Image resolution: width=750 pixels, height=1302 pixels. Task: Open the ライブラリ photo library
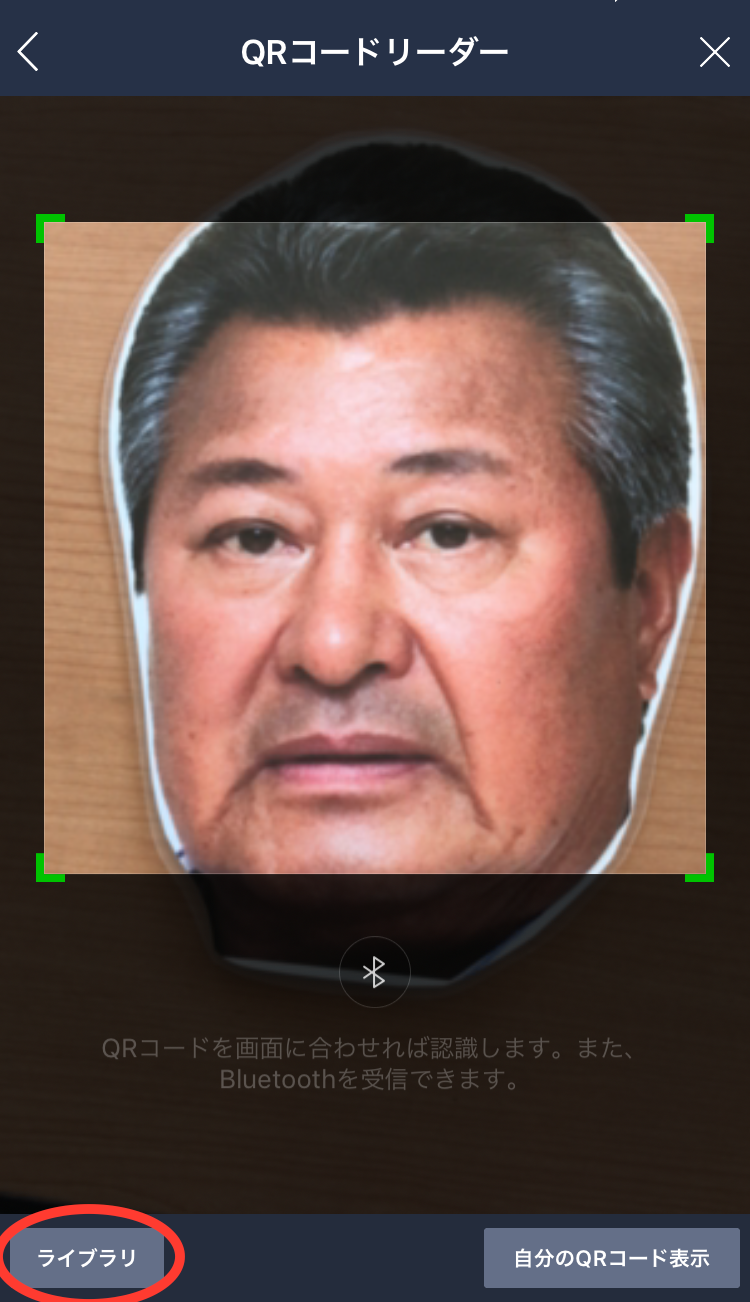(87, 1258)
